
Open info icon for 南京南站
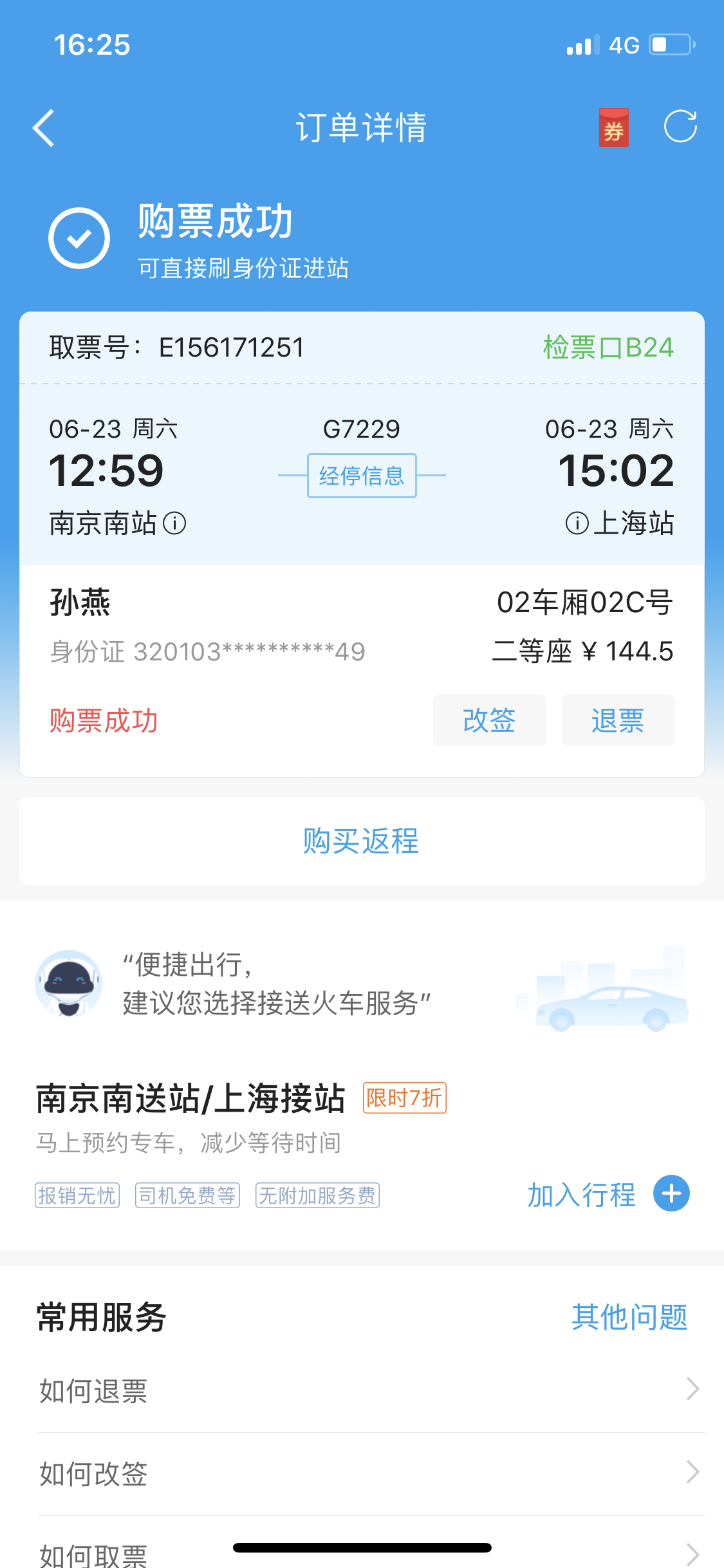pos(174,523)
